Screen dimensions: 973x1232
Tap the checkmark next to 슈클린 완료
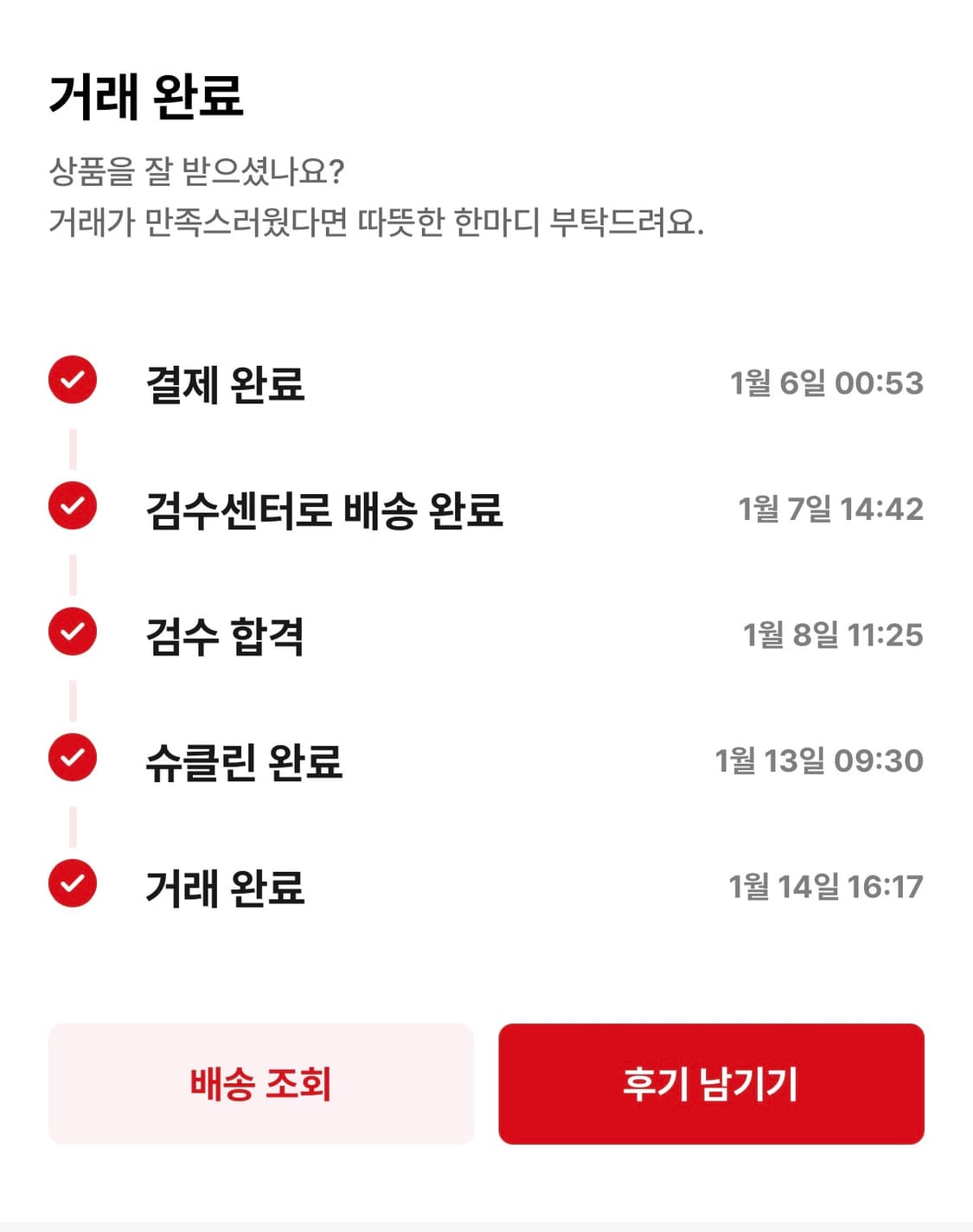(72, 760)
